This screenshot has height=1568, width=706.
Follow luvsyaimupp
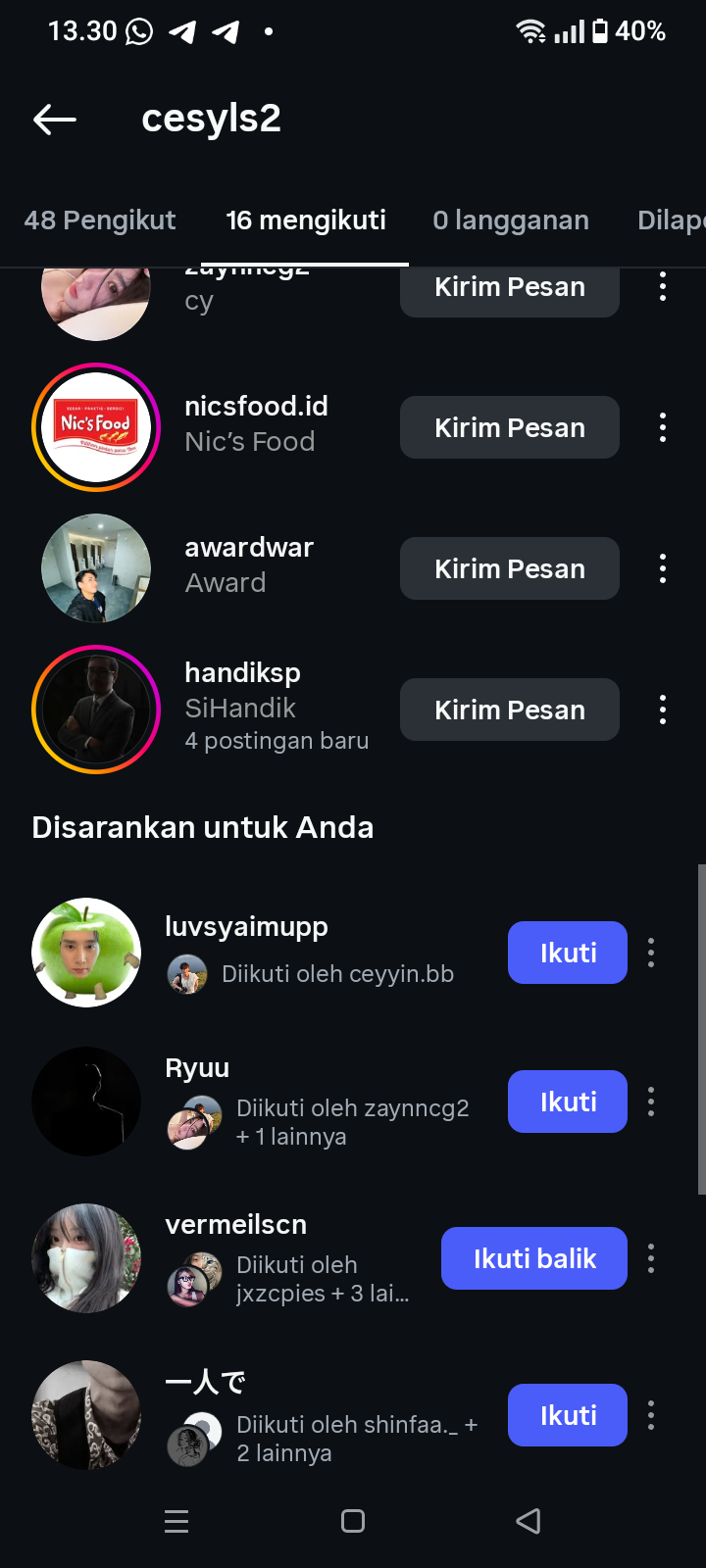pyautogui.click(x=567, y=953)
